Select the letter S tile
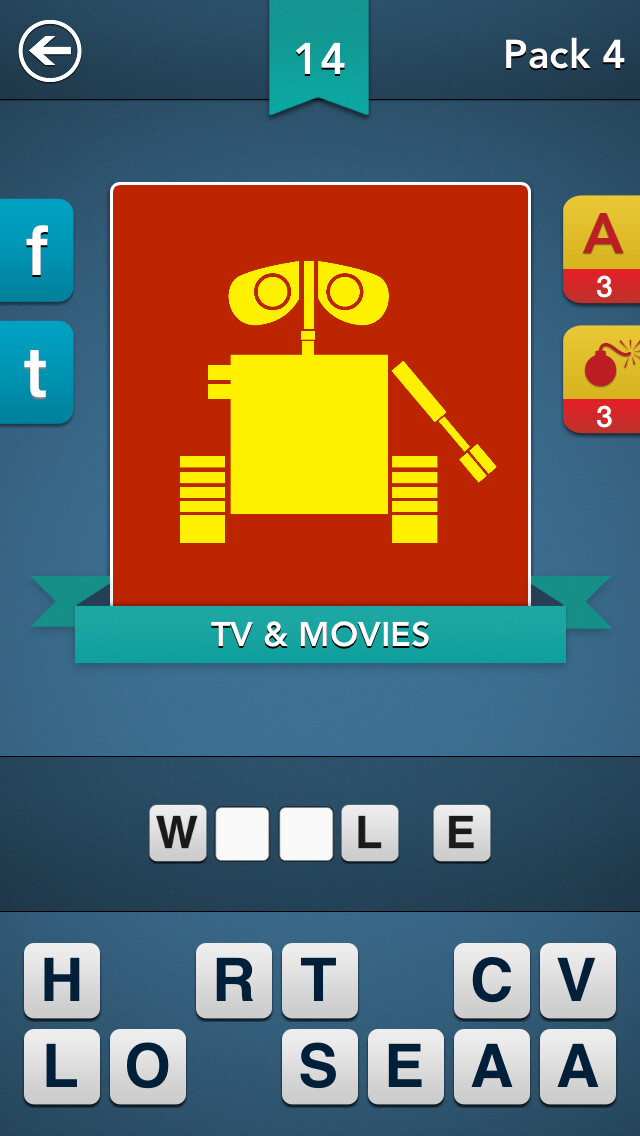Screen dimensions: 640x1136 pyautogui.click(x=319, y=1067)
